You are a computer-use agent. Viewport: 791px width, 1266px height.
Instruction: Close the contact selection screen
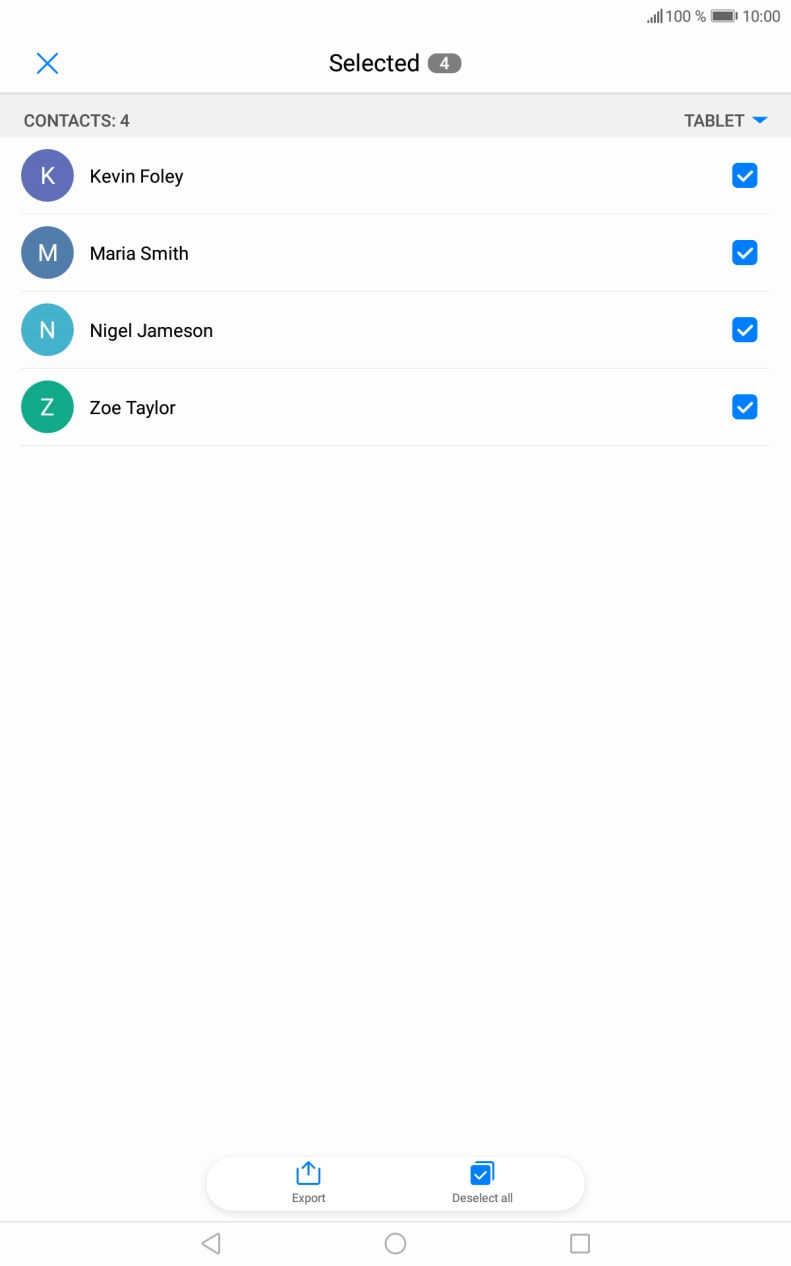point(47,64)
